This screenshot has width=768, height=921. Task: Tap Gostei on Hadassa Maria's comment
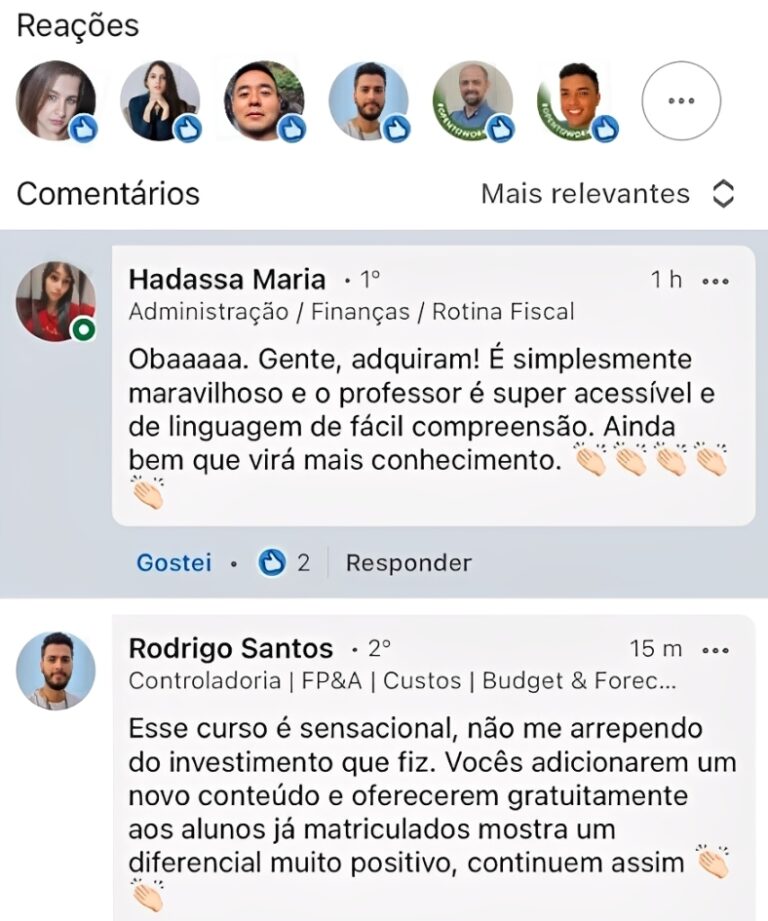tap(174, 563)
